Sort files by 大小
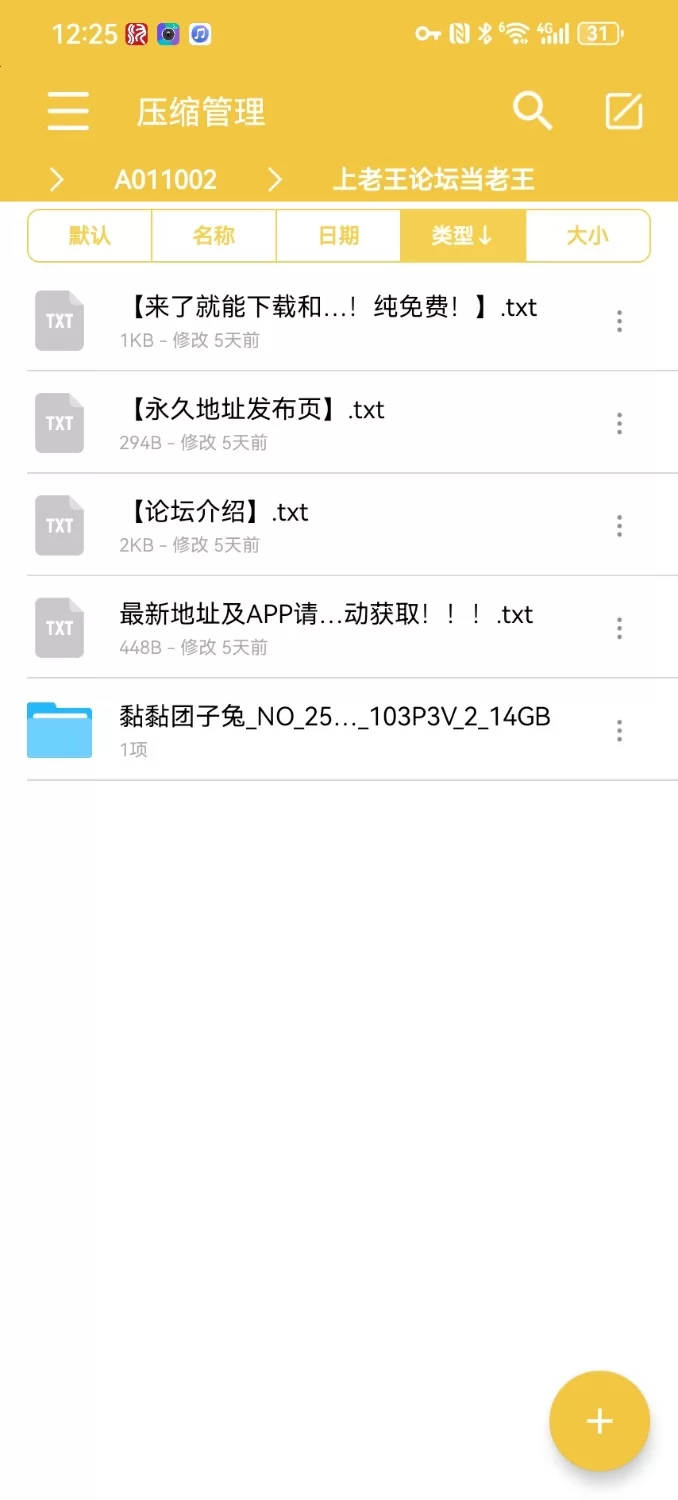This screenshot has height=1500, width=678. click(x=587, y=236)
